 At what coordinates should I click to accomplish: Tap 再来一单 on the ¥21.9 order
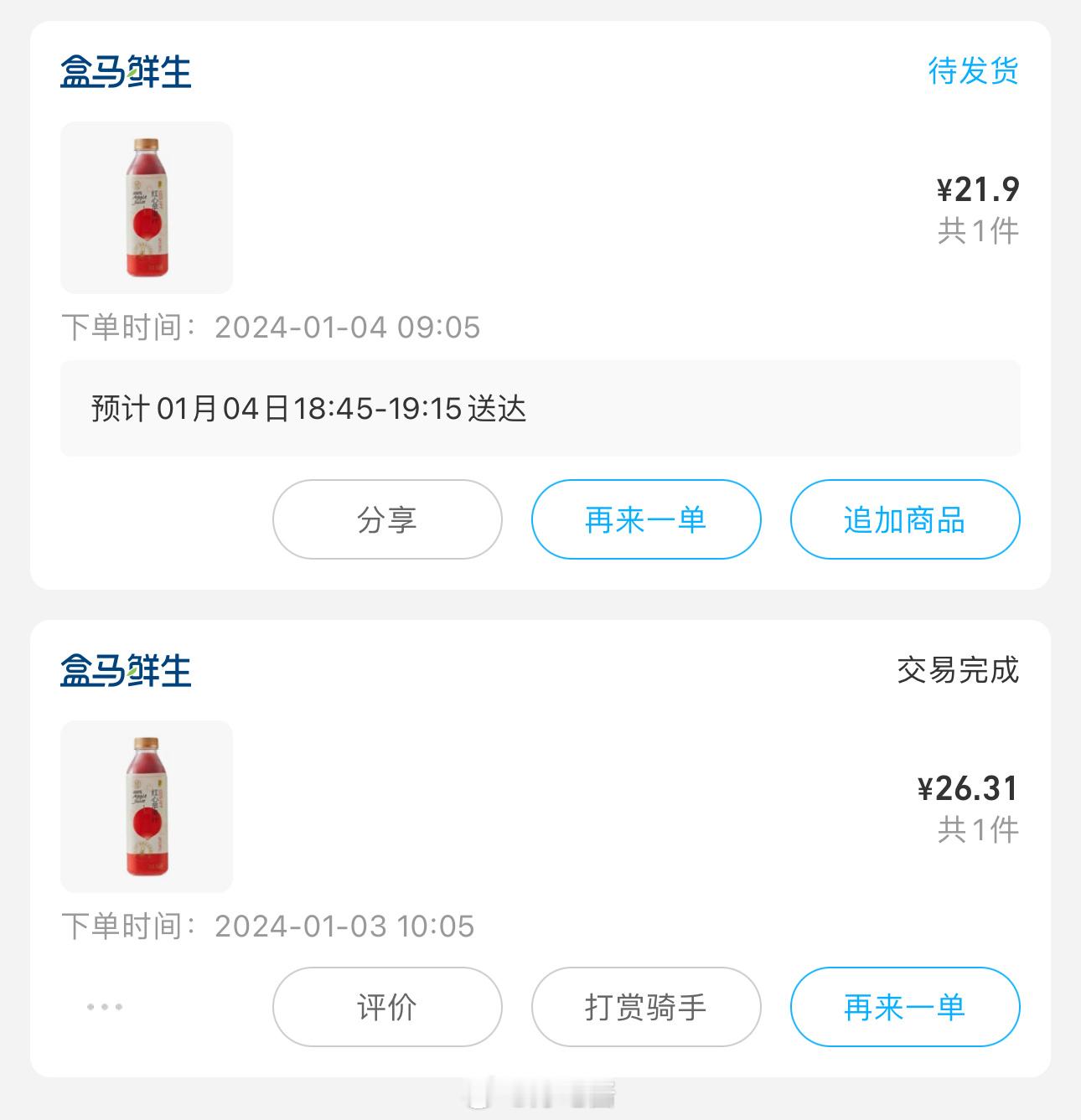(x=646, y=519)
